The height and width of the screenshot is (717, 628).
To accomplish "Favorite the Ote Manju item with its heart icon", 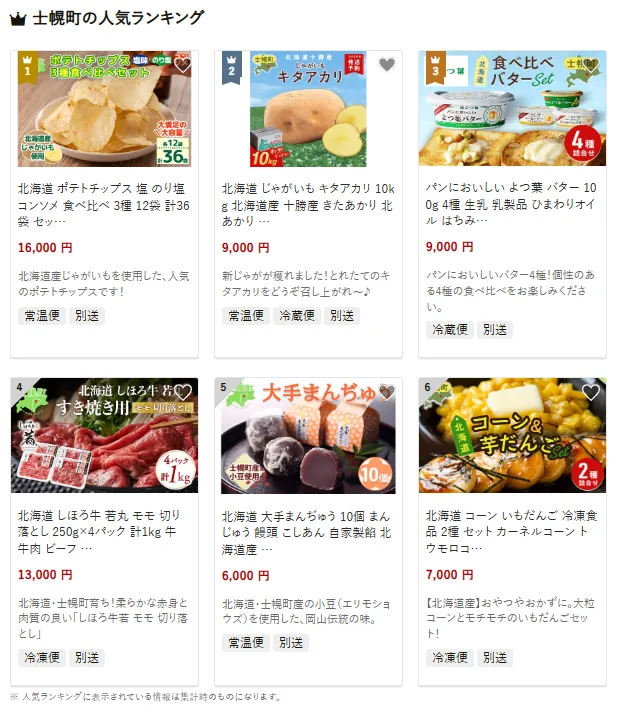I will pos(386,393).
